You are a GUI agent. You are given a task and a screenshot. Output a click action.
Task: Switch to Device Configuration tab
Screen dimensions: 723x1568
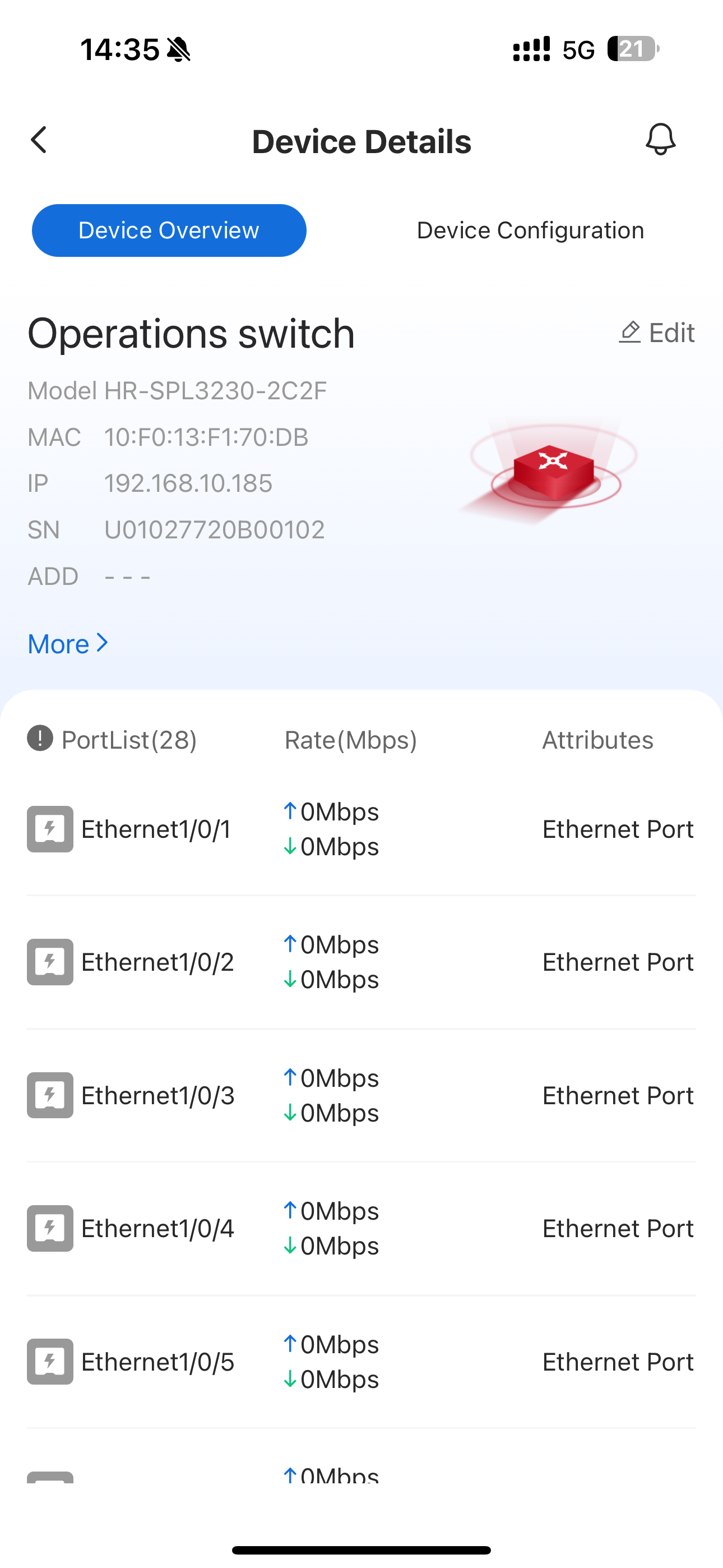(x=530, y=230)
